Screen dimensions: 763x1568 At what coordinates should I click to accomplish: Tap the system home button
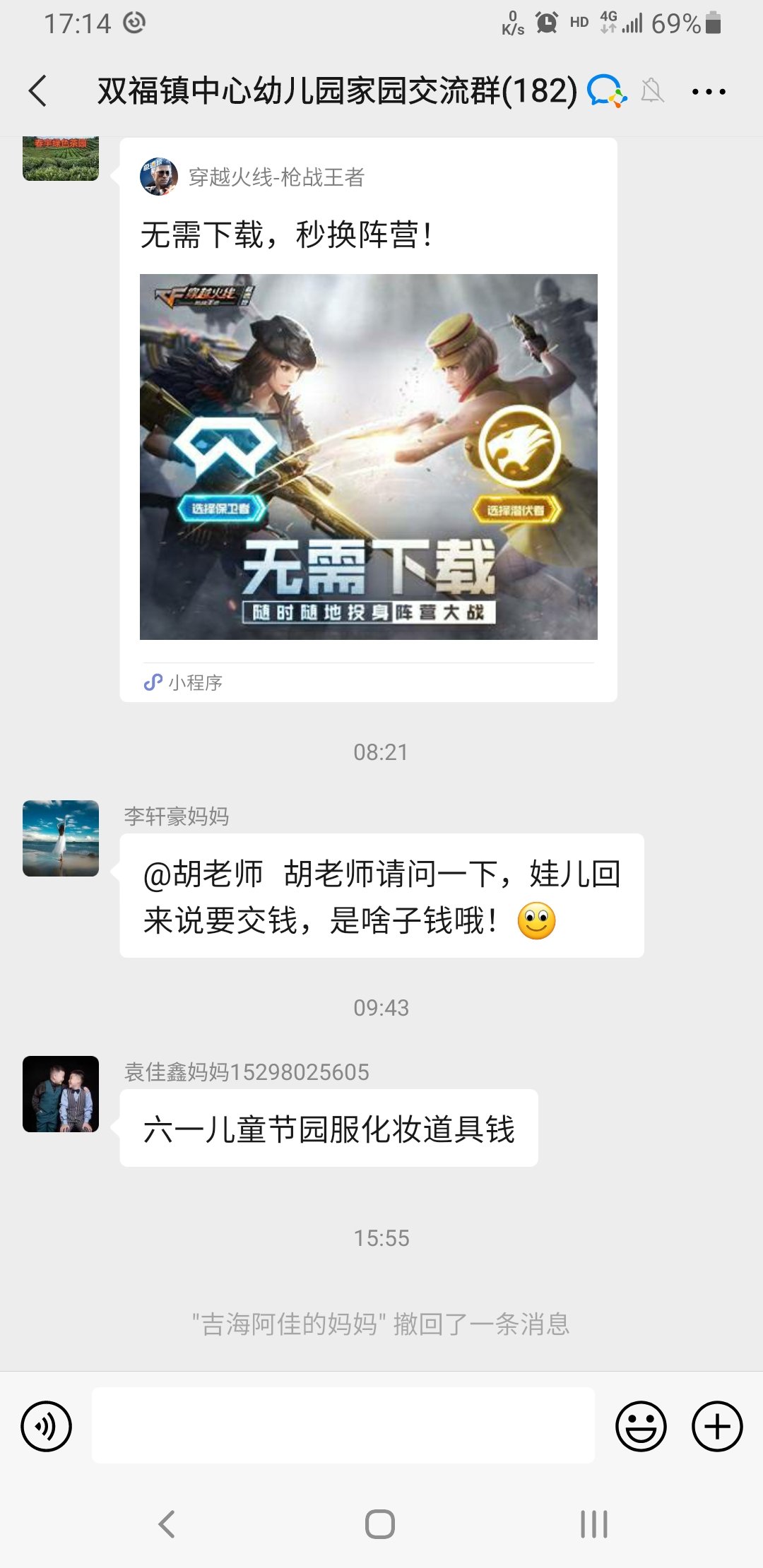(380, 1524)
